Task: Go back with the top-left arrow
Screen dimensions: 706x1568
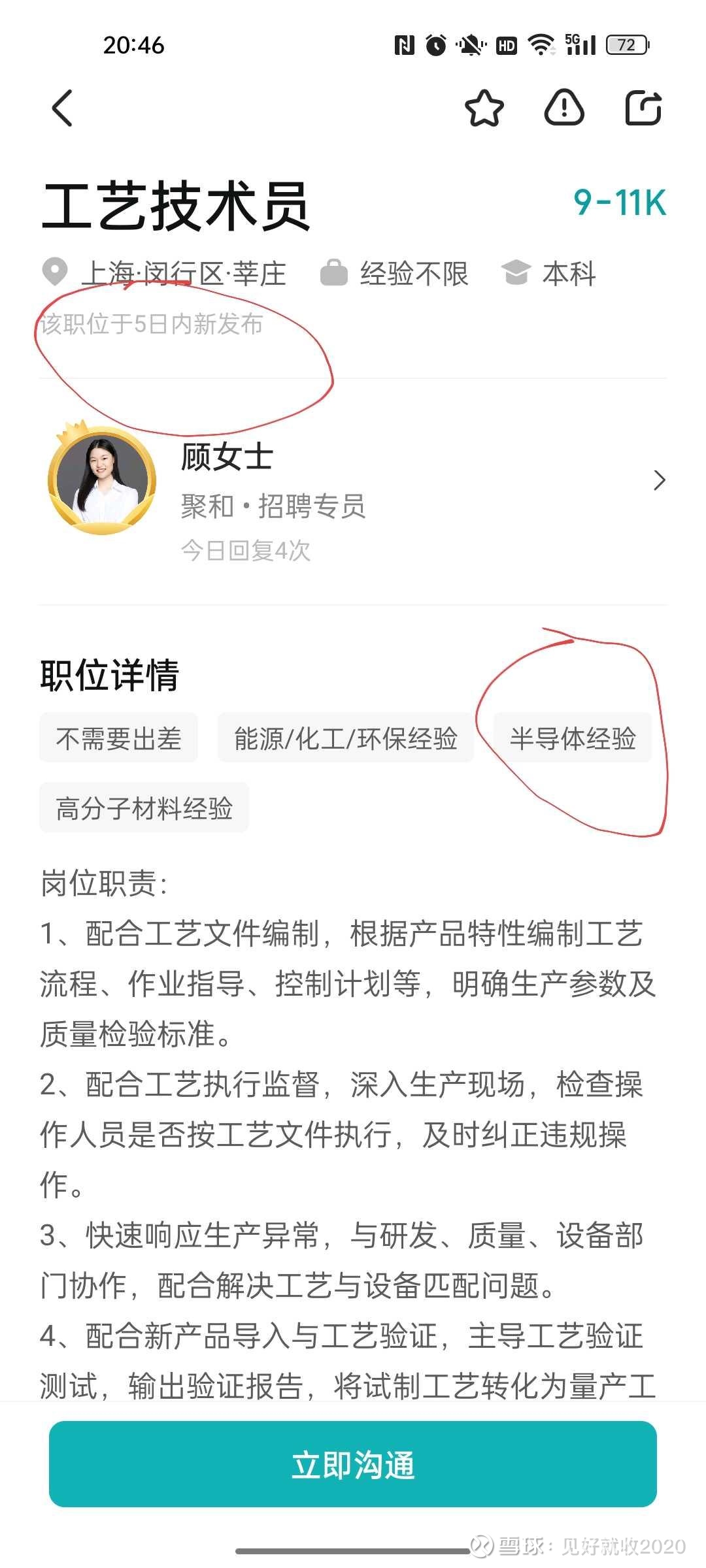Action: coord(62,108)
